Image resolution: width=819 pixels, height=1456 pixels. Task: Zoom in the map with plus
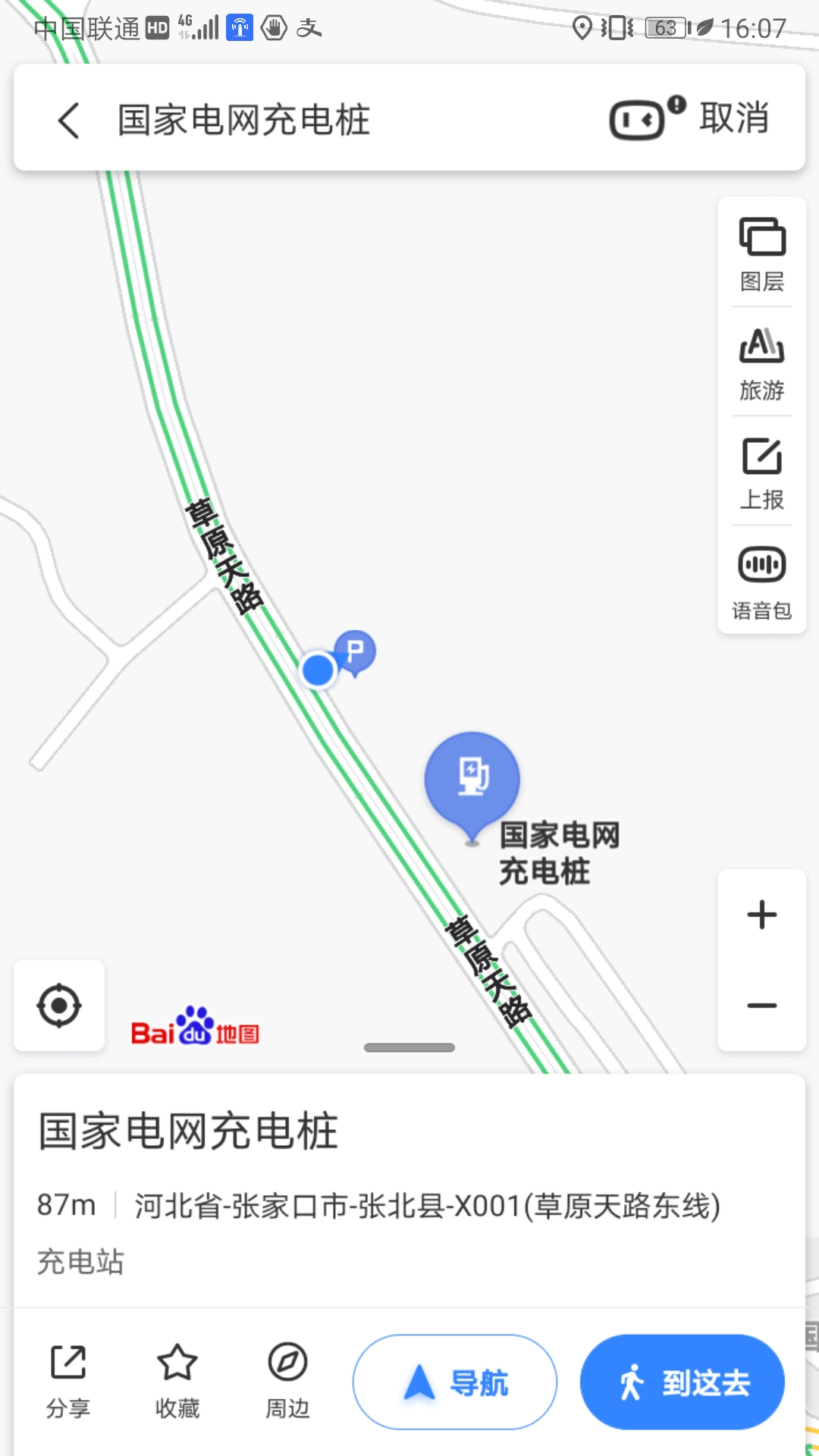tap(762, 915)
